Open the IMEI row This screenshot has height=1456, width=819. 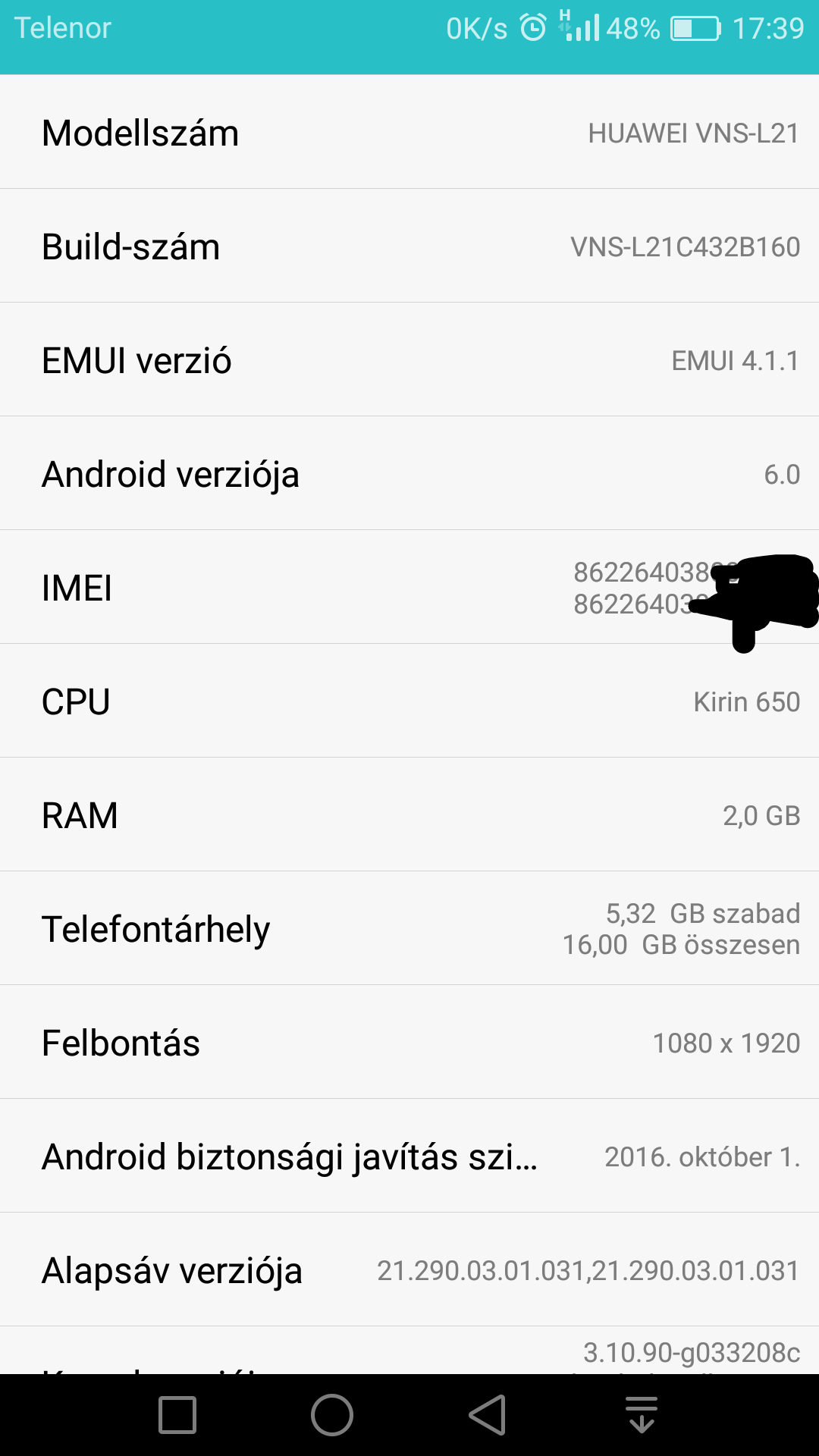pyautogui.click(x=409, y=587)
